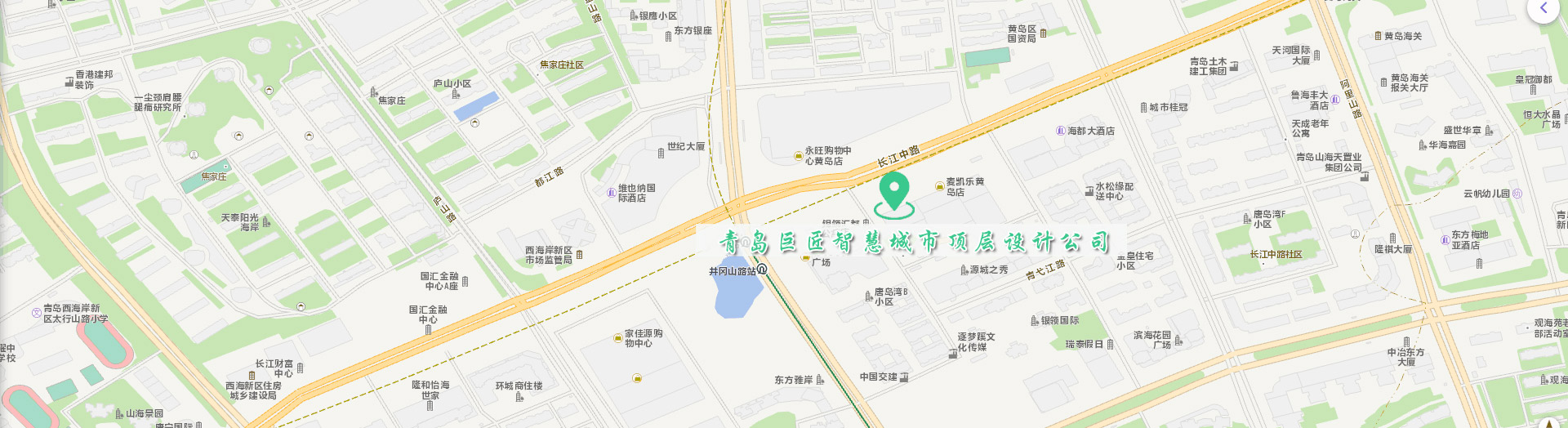Tap the left chevron round button
This screenshot has height=428, width=1568.
(1543, 8)
